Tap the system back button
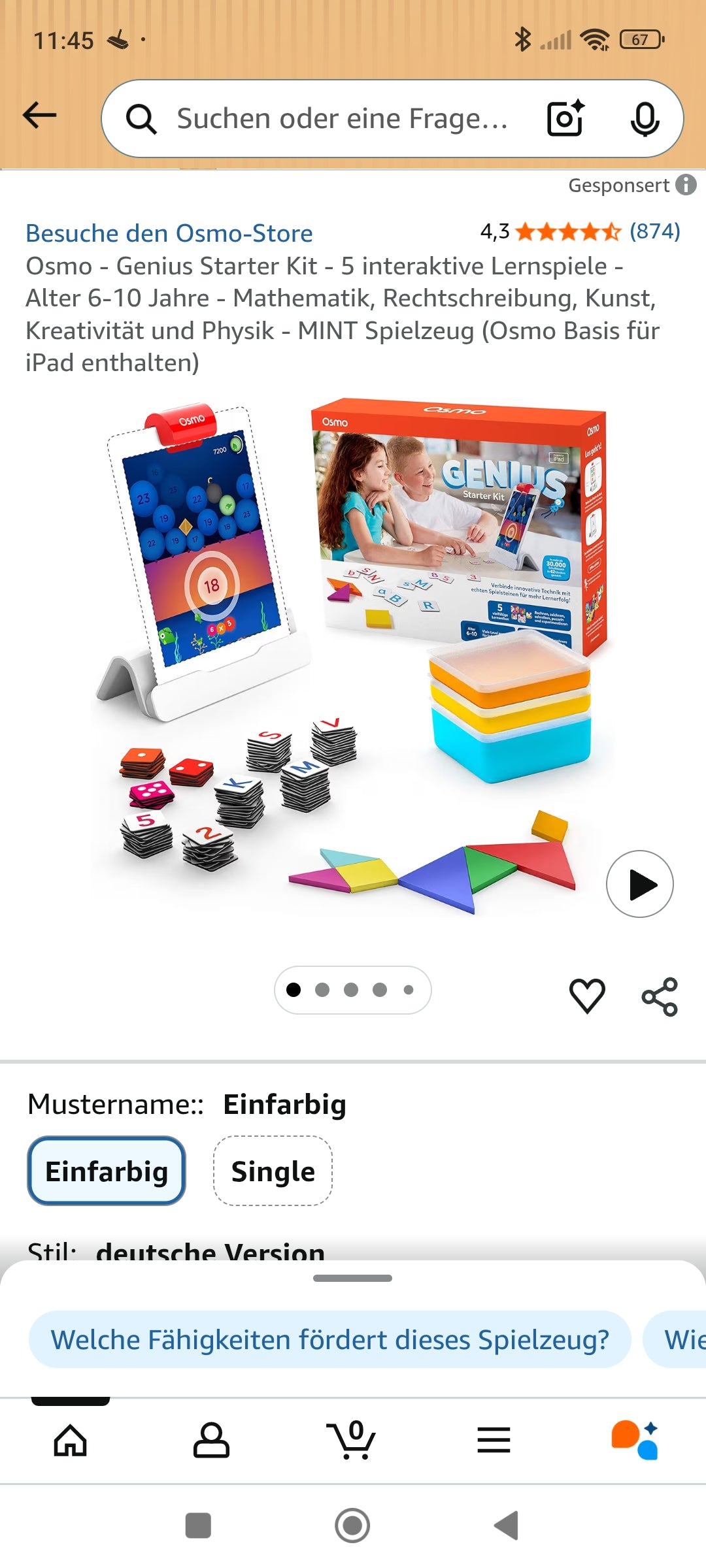The image size is (706, 1568). pyautogui.click(x=507, y=1526)
